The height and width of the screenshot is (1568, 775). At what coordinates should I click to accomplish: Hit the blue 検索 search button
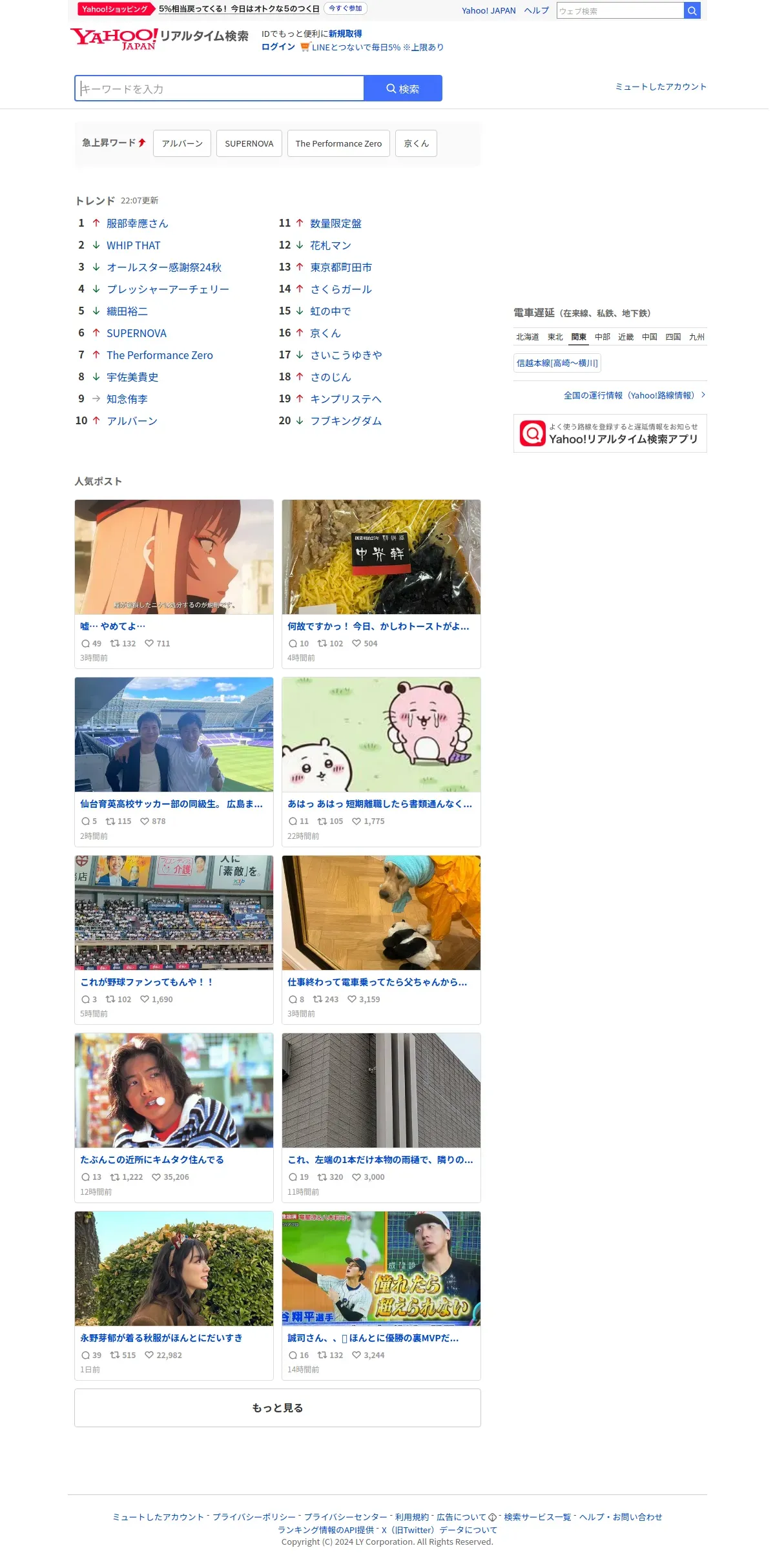pyautogui.click(x=403, y=88)
